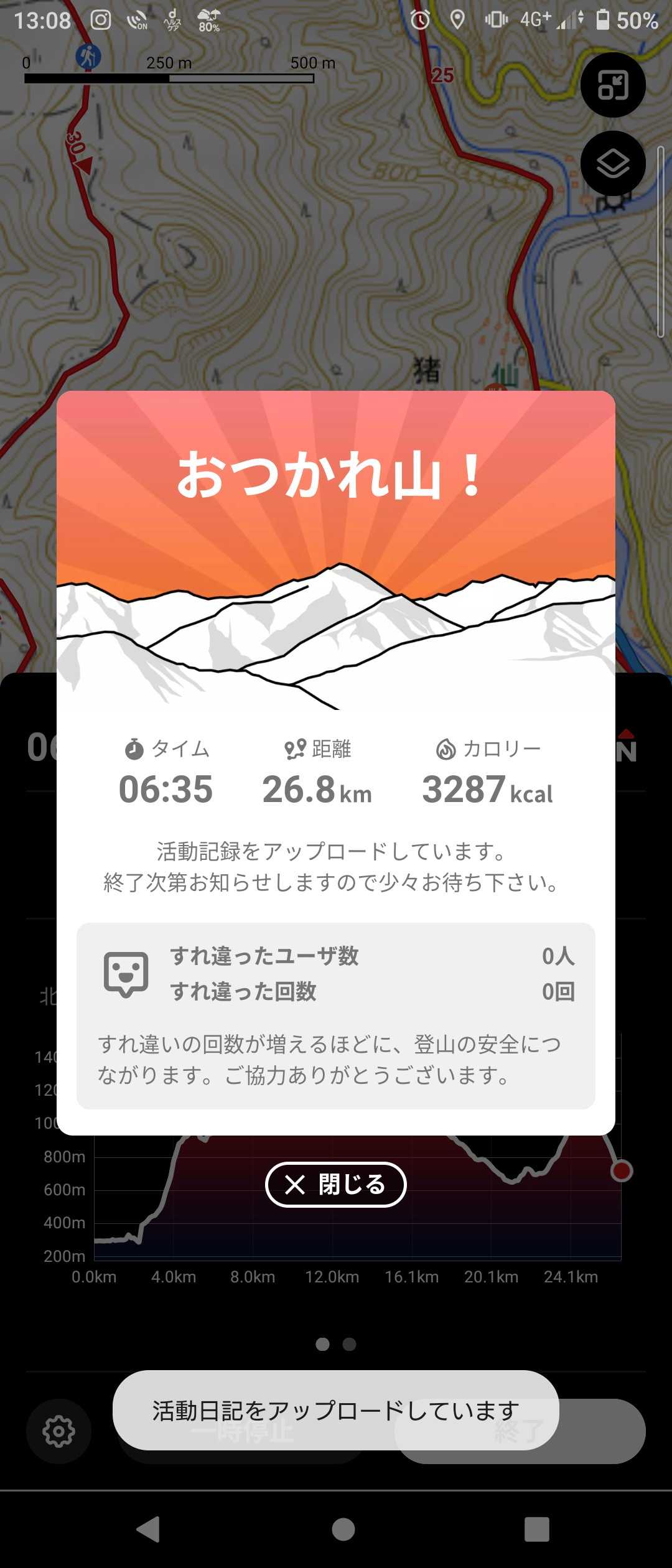This screenshot has height=1568, width=672.
Task: Close the おつかれ山 dialog with 閉じる
Action: [335, 1184]
